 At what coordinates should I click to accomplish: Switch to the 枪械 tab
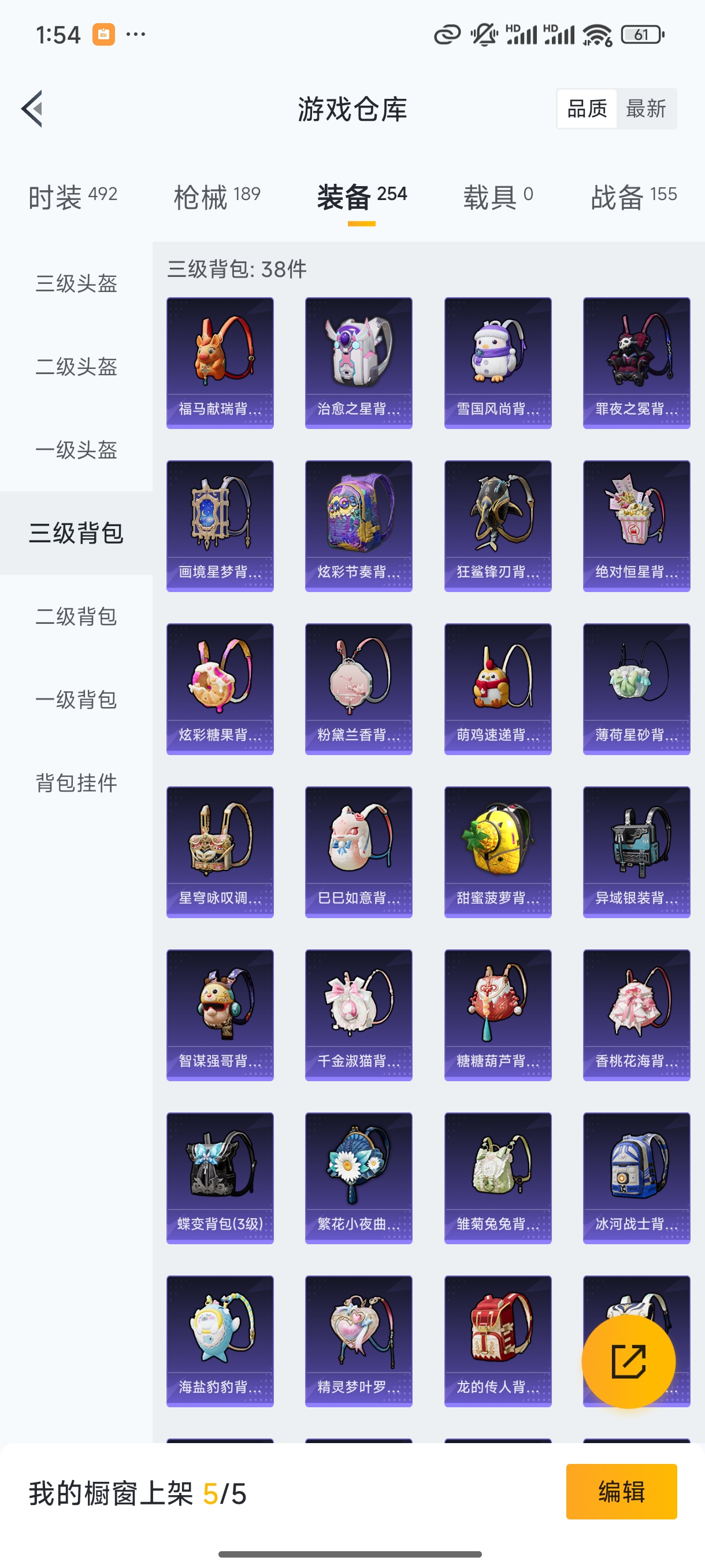click(x=217, y=197)
